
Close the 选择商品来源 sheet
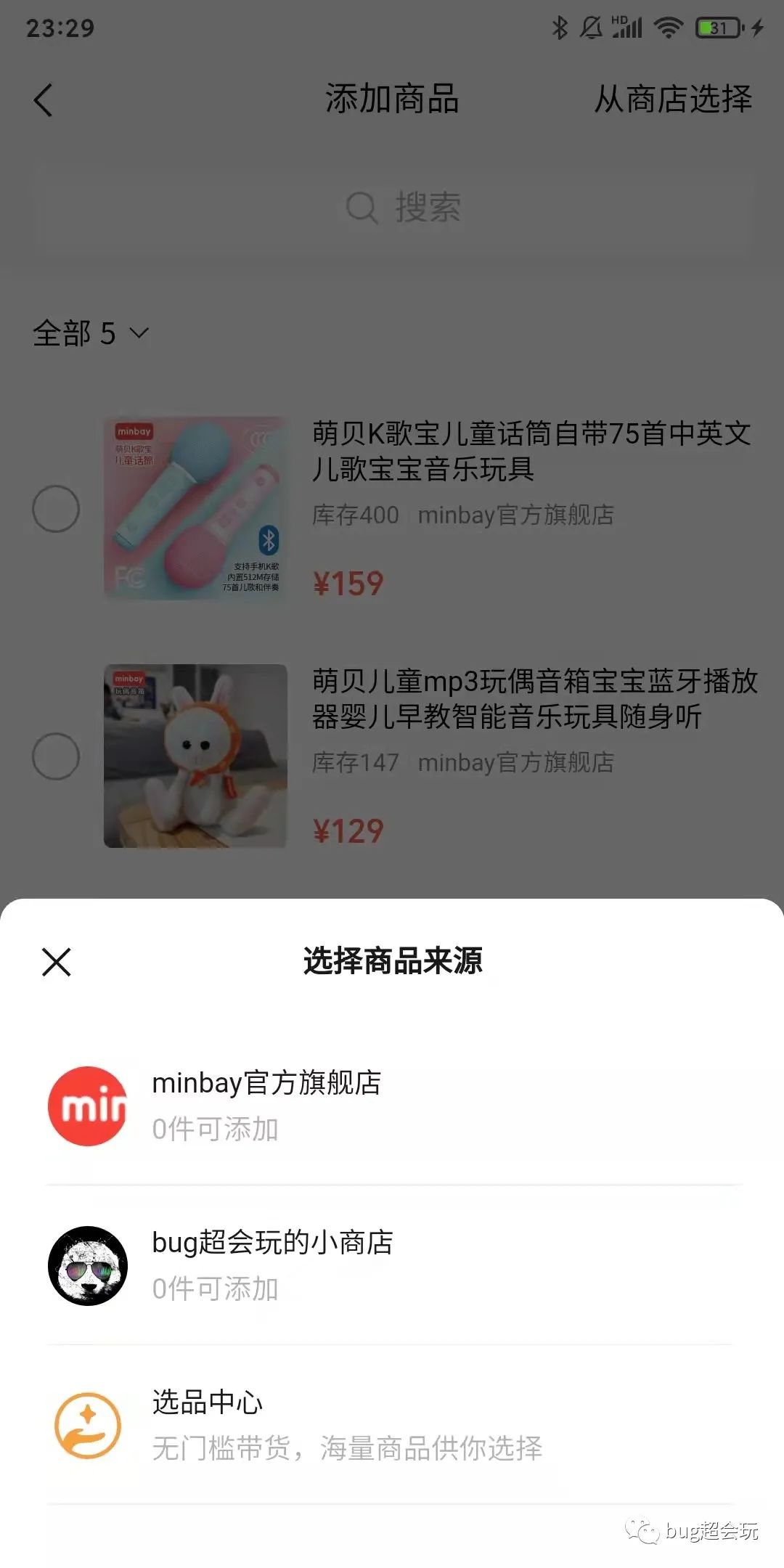pos(57,963)
